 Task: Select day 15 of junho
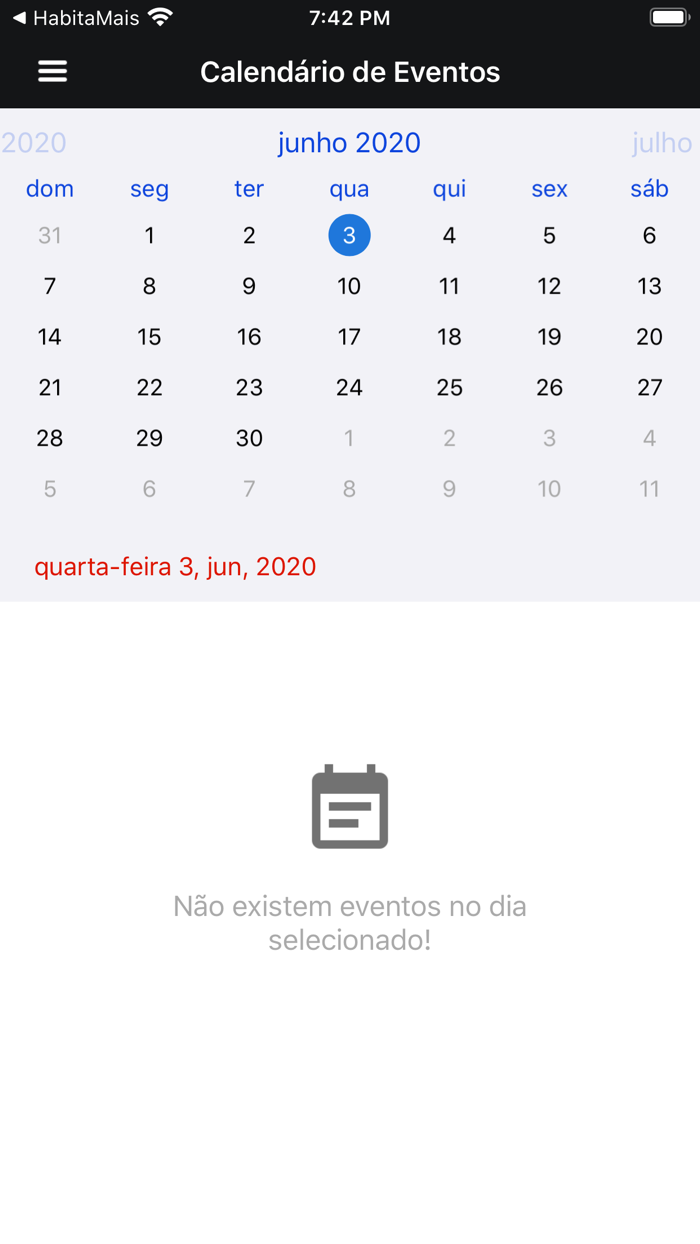click(x=149, y=337)
